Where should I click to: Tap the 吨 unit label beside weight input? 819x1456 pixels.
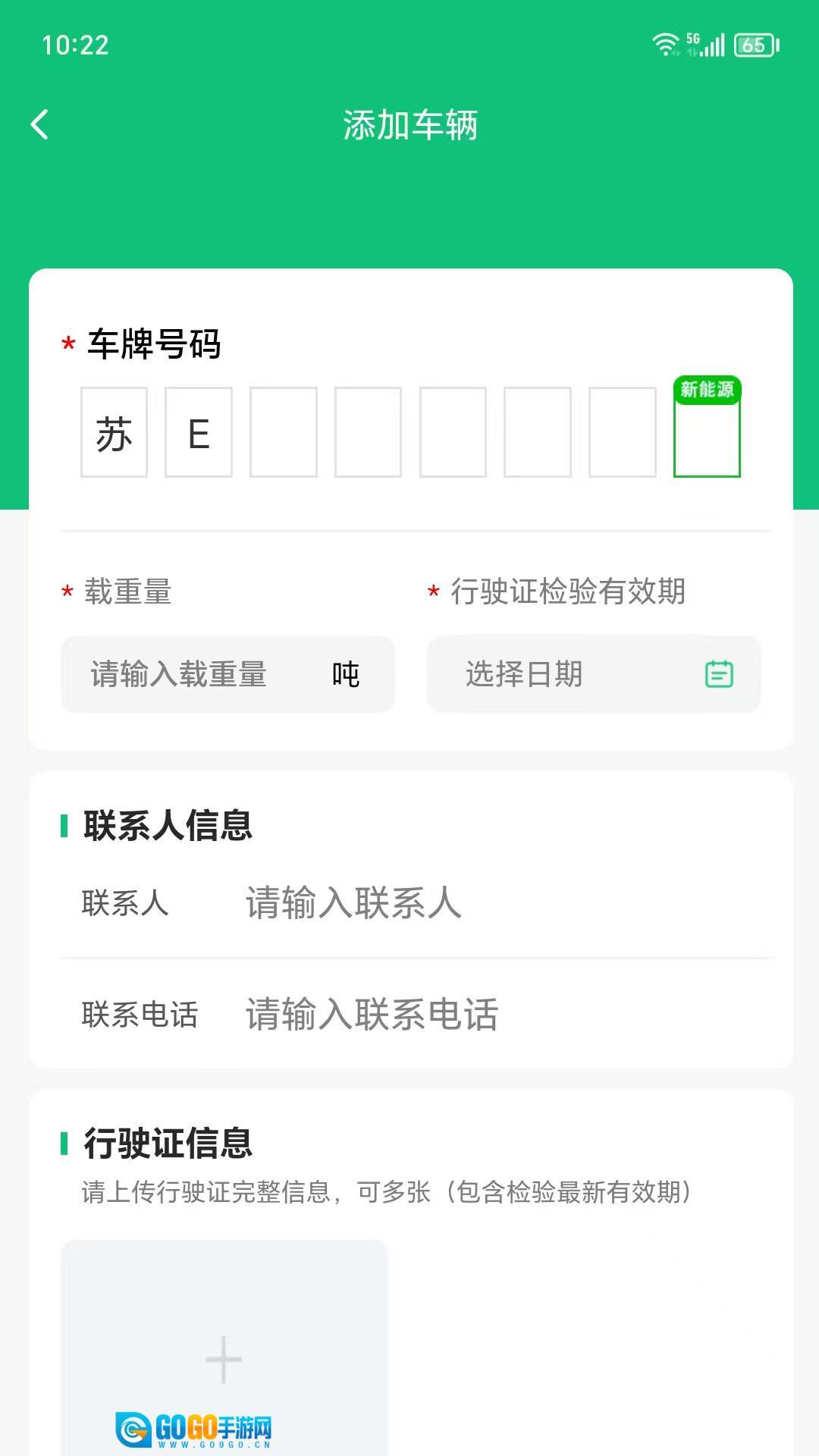(x=347, y=673)
